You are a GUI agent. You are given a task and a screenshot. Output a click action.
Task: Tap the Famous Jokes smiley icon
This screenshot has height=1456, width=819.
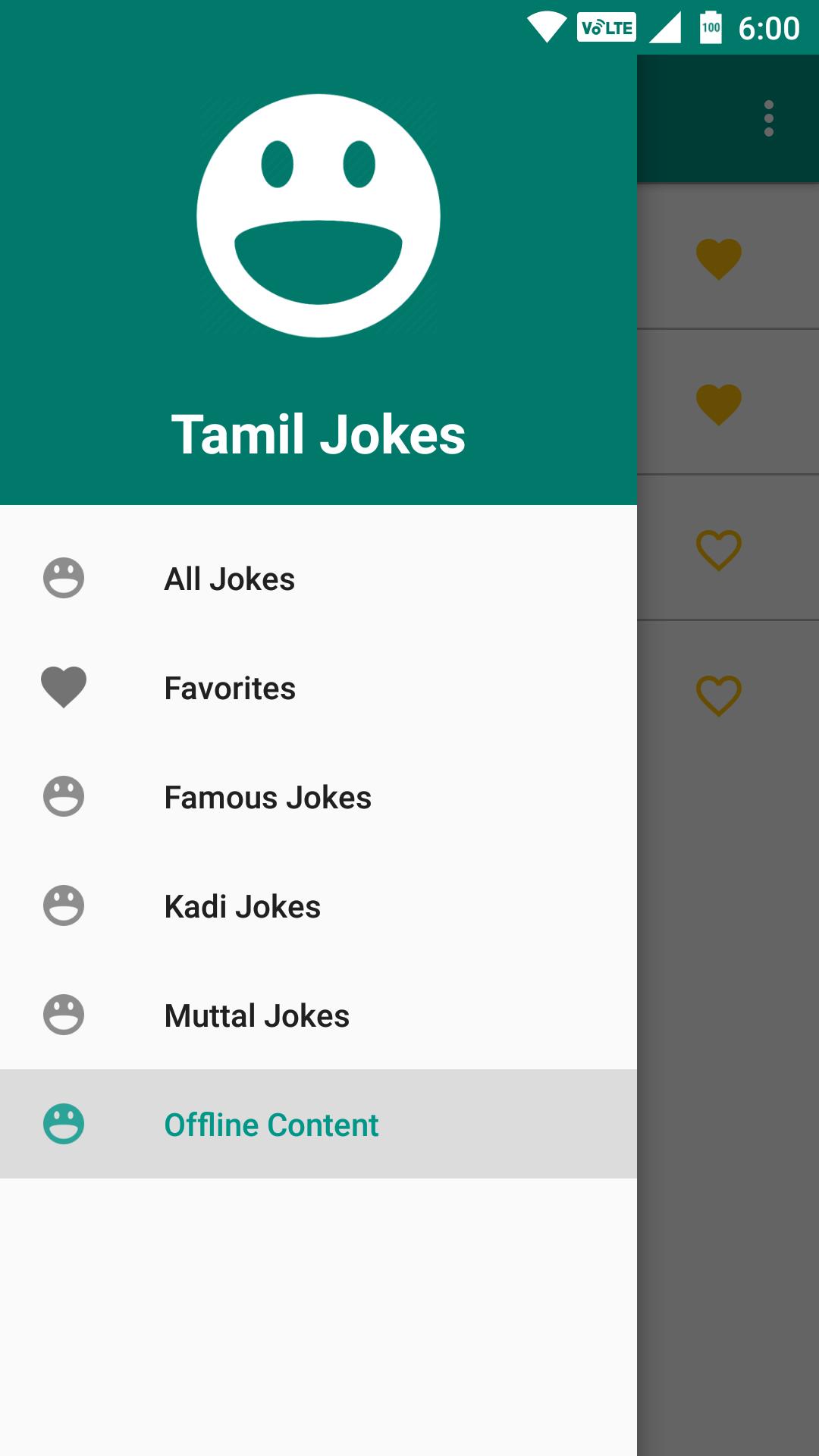pos(64,797)
